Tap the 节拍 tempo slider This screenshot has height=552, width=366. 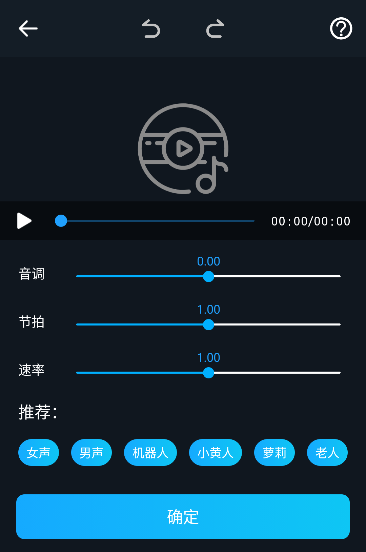[x=208, y=325]
